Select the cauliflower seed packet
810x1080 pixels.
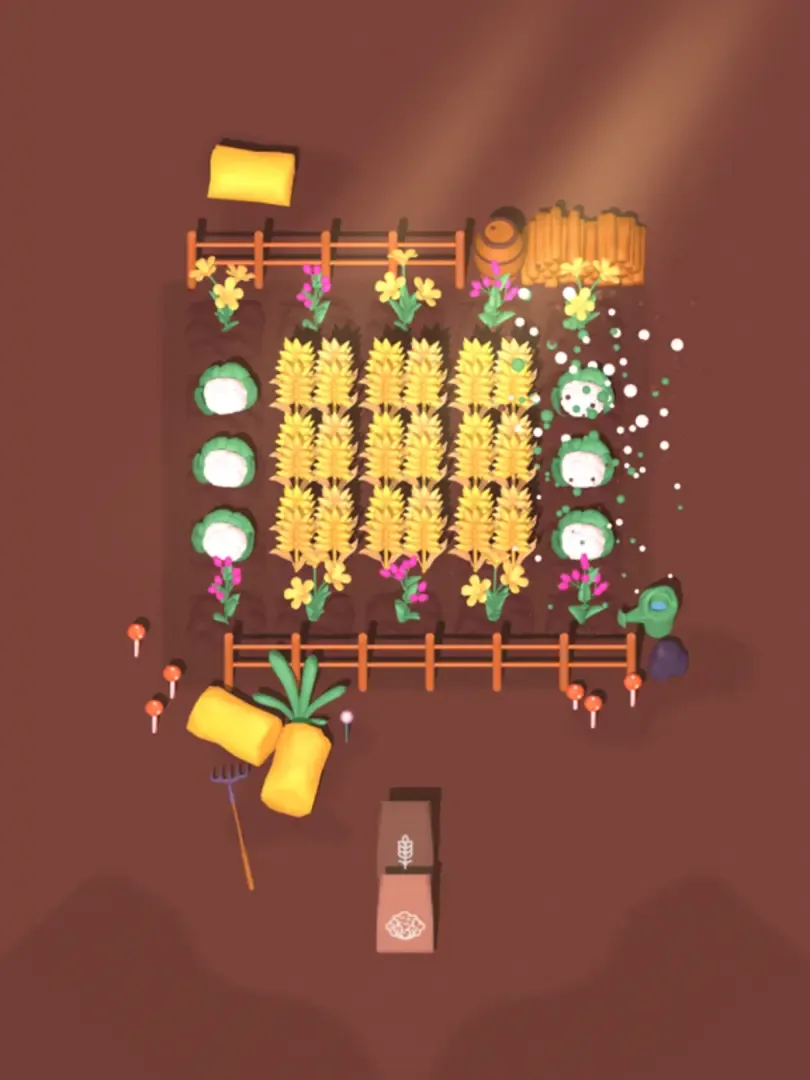406,919
